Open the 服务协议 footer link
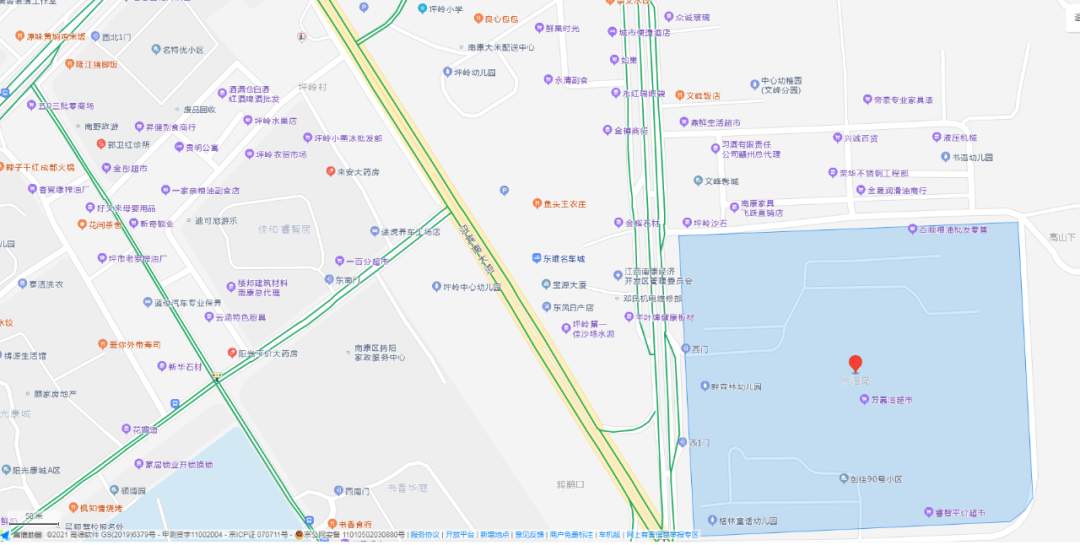The height and width of the screenshot is (545, 1080). click(x=425, y=535)
